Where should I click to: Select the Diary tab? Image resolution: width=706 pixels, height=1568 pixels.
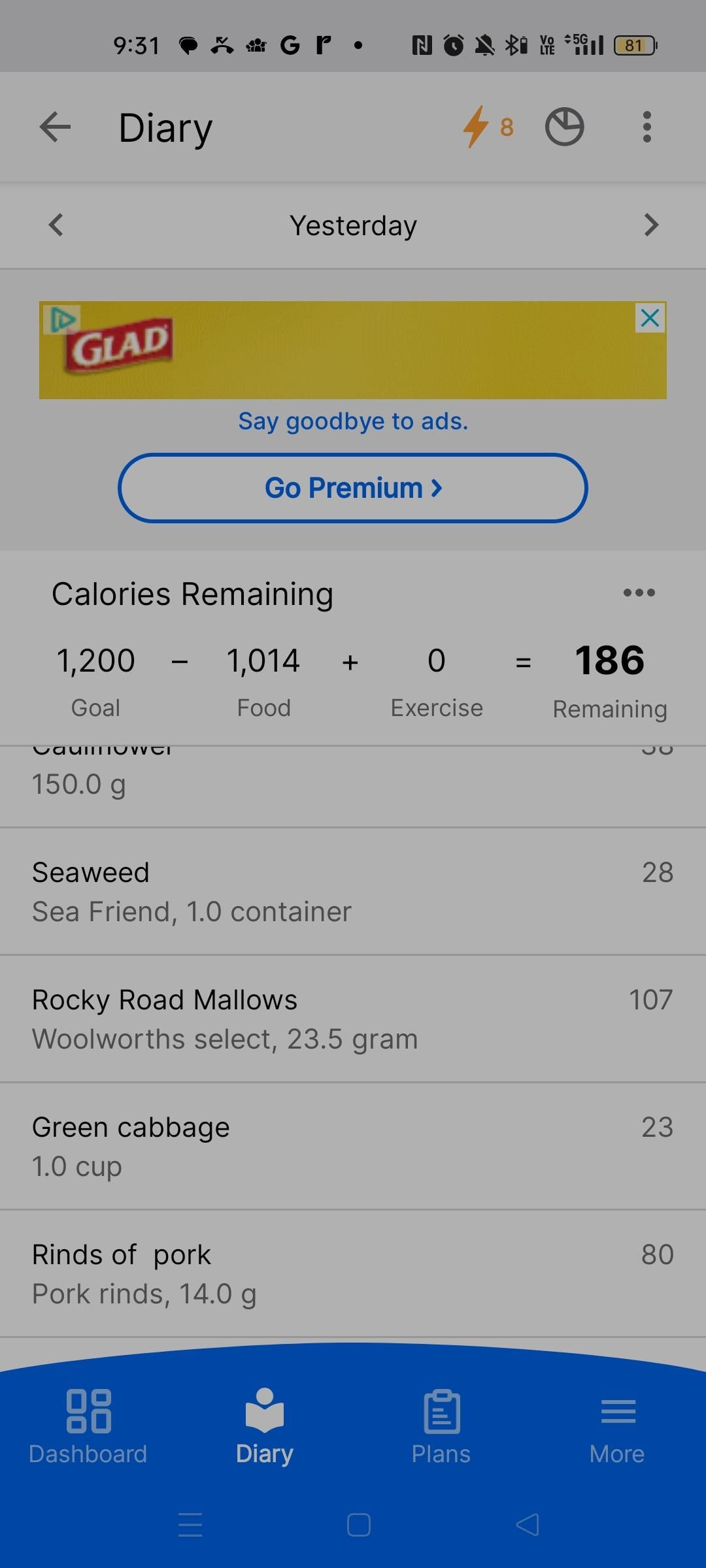[265, 1427]
